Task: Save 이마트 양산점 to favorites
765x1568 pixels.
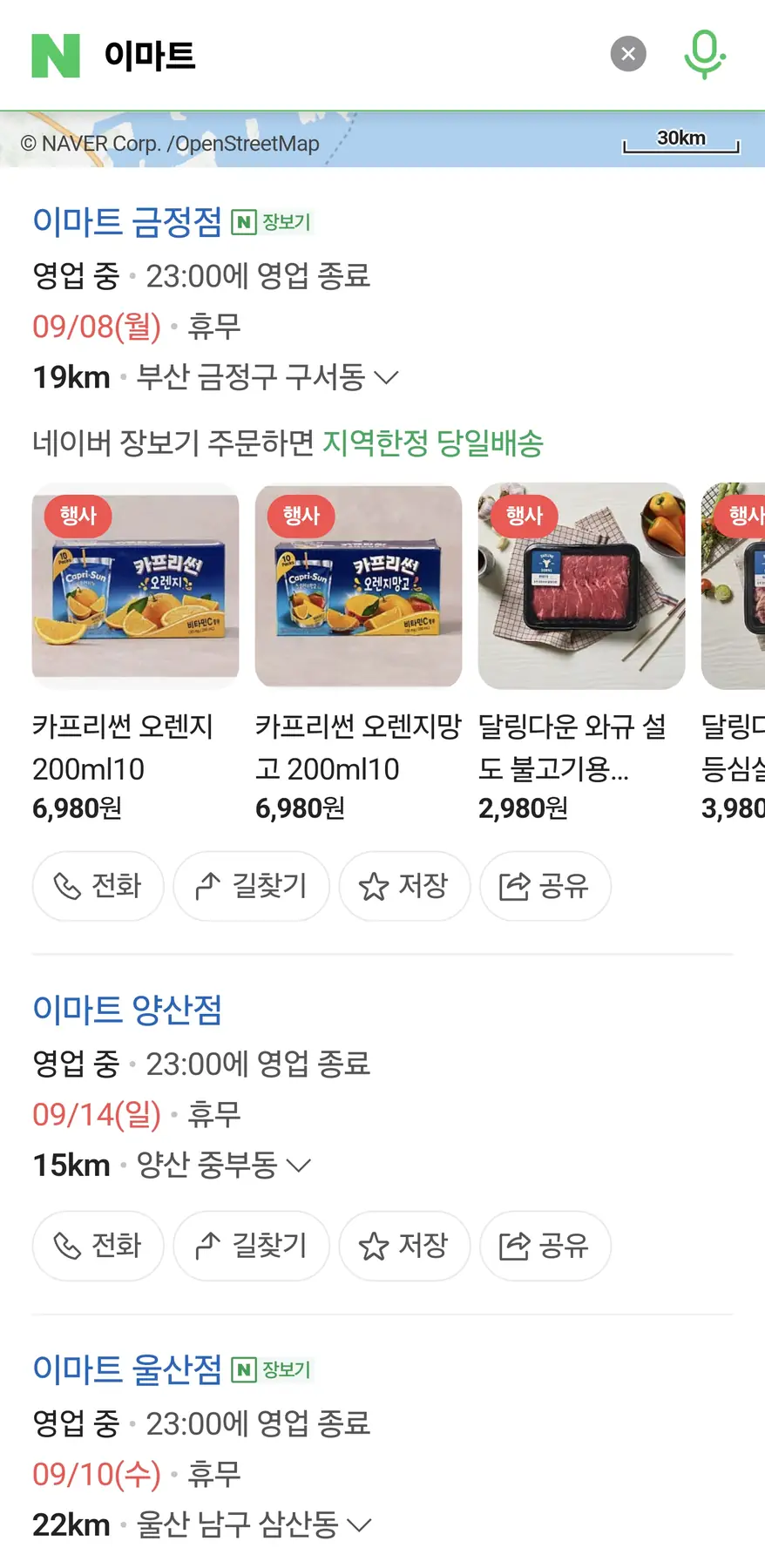Action: 404,1246
